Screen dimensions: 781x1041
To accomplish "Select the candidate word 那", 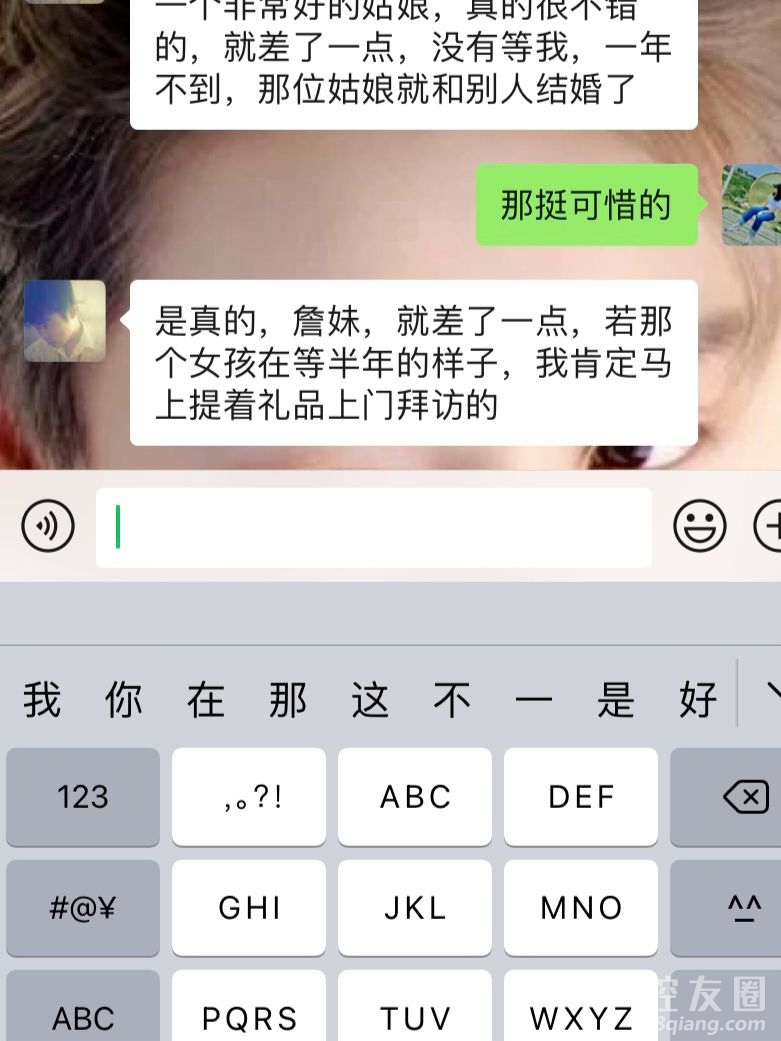I will point(288,699).
